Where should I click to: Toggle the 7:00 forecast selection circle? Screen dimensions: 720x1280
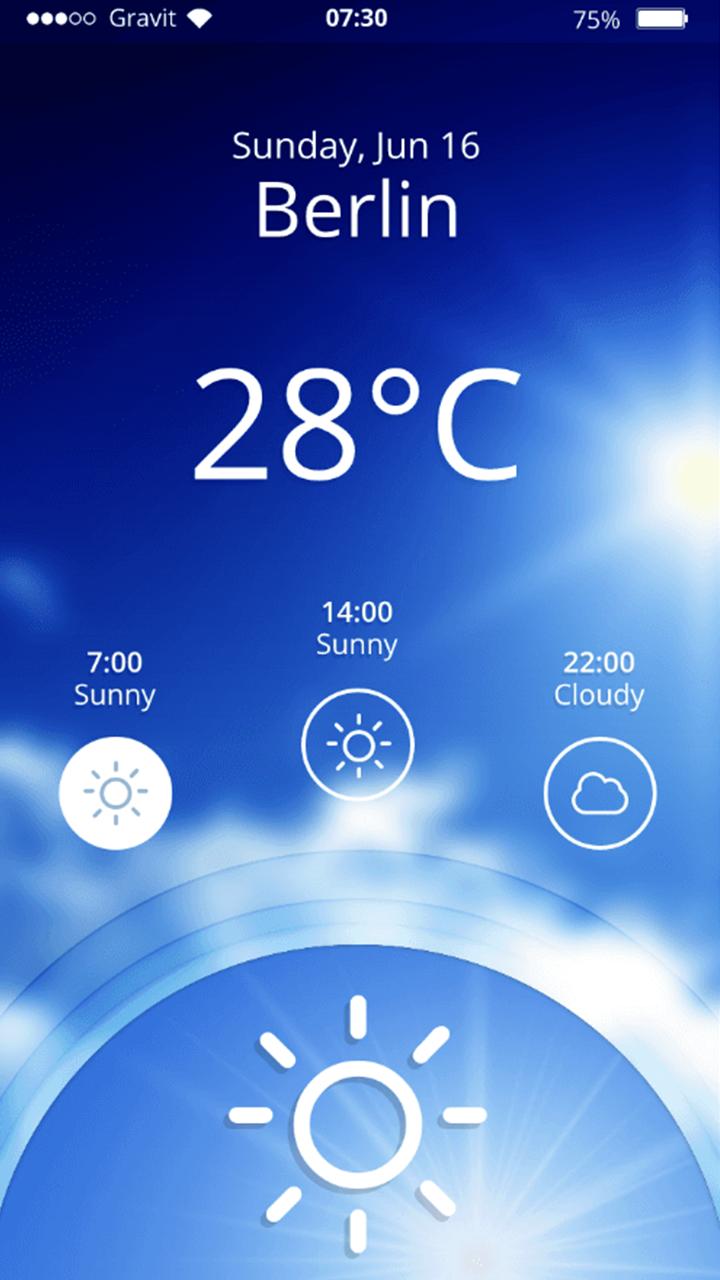115,792
